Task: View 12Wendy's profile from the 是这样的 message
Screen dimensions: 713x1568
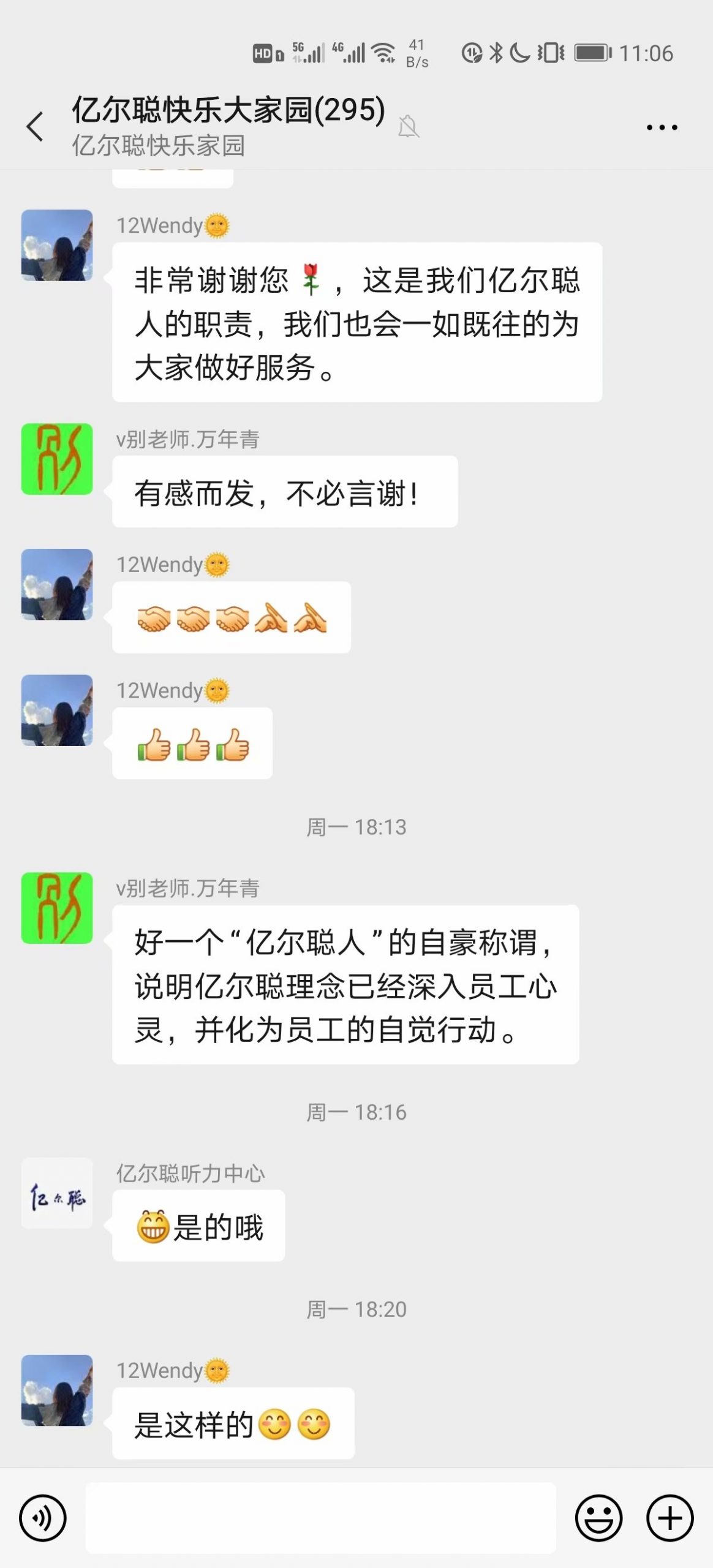Action: click(57, 1390)
